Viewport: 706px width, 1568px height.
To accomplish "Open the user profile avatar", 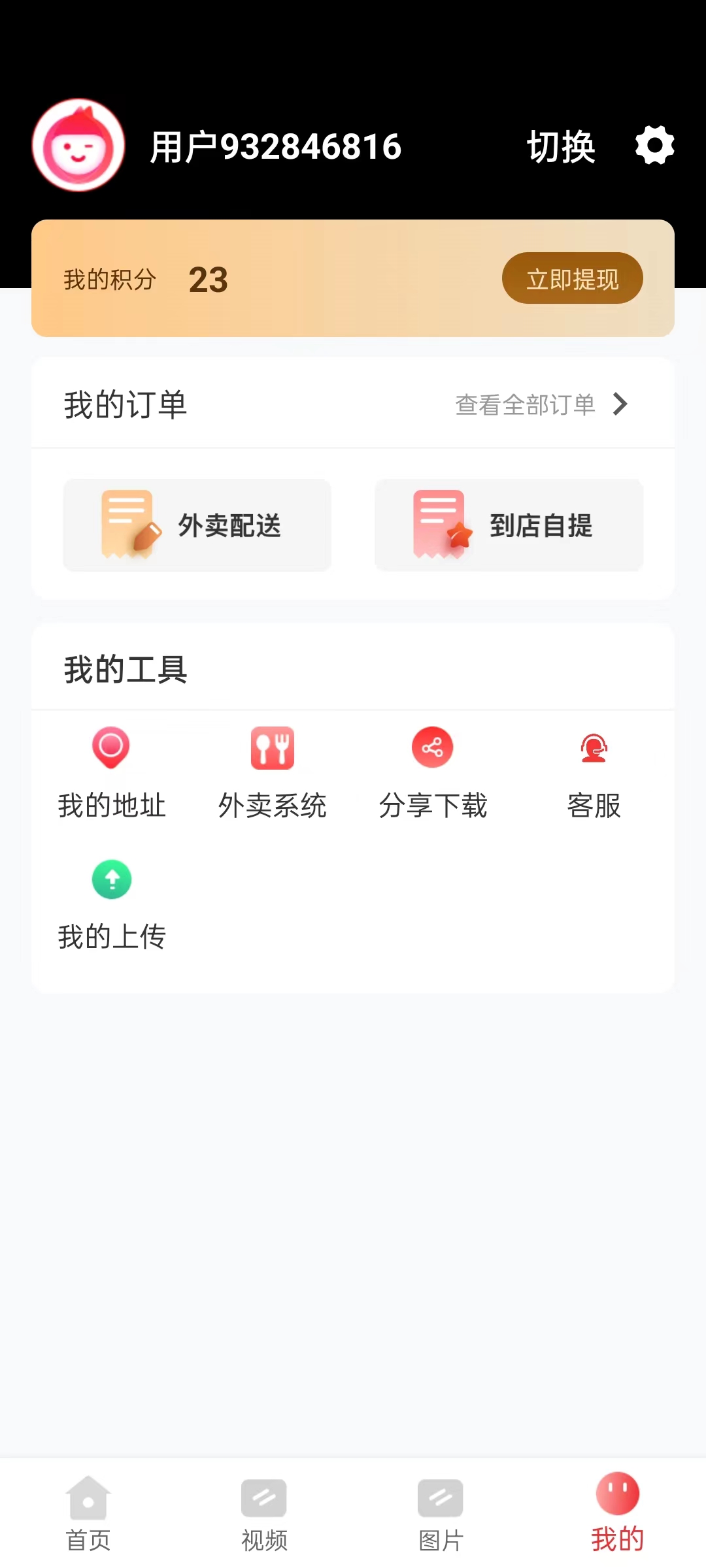I will (78, 145).
